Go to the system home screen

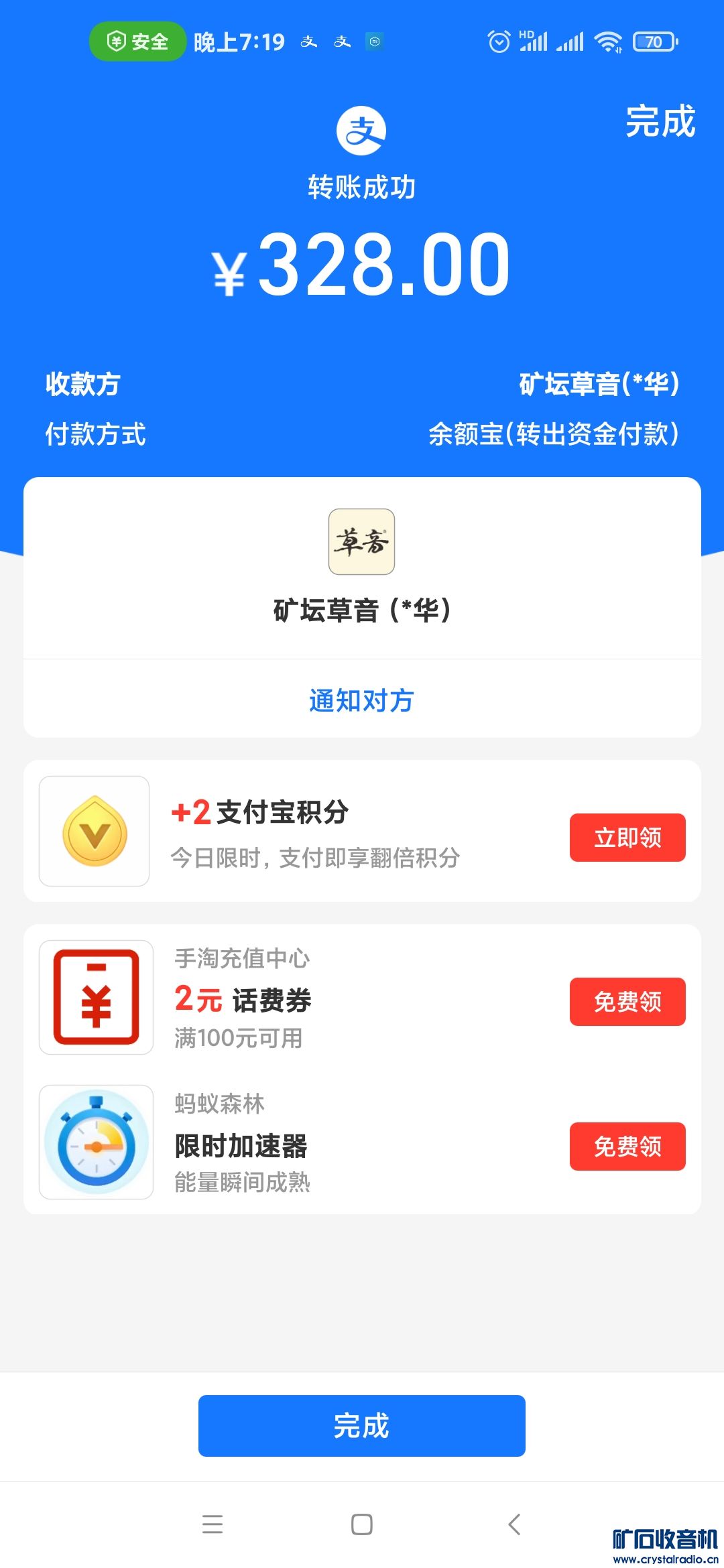[362, 1524]
